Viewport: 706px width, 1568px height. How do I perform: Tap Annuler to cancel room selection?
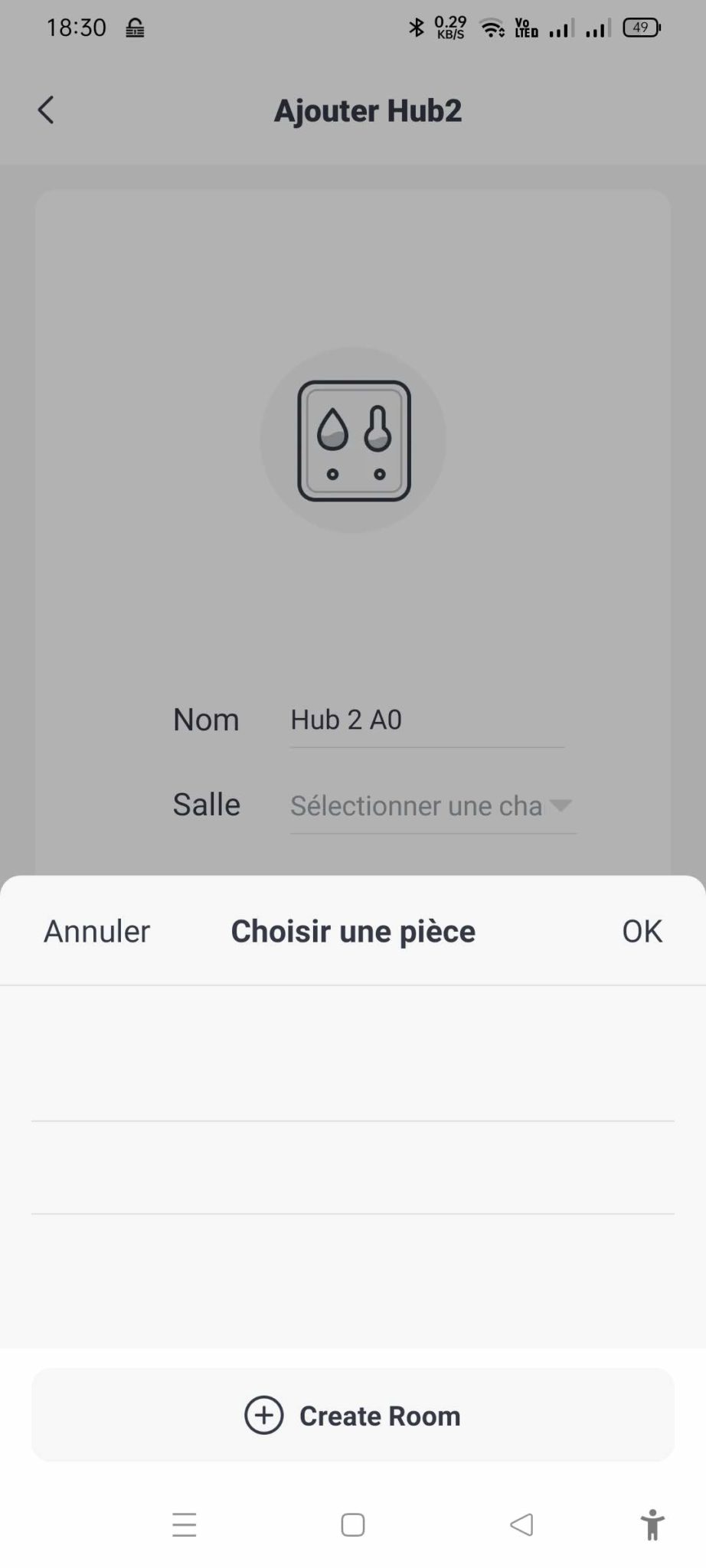[x=96, y=931]
